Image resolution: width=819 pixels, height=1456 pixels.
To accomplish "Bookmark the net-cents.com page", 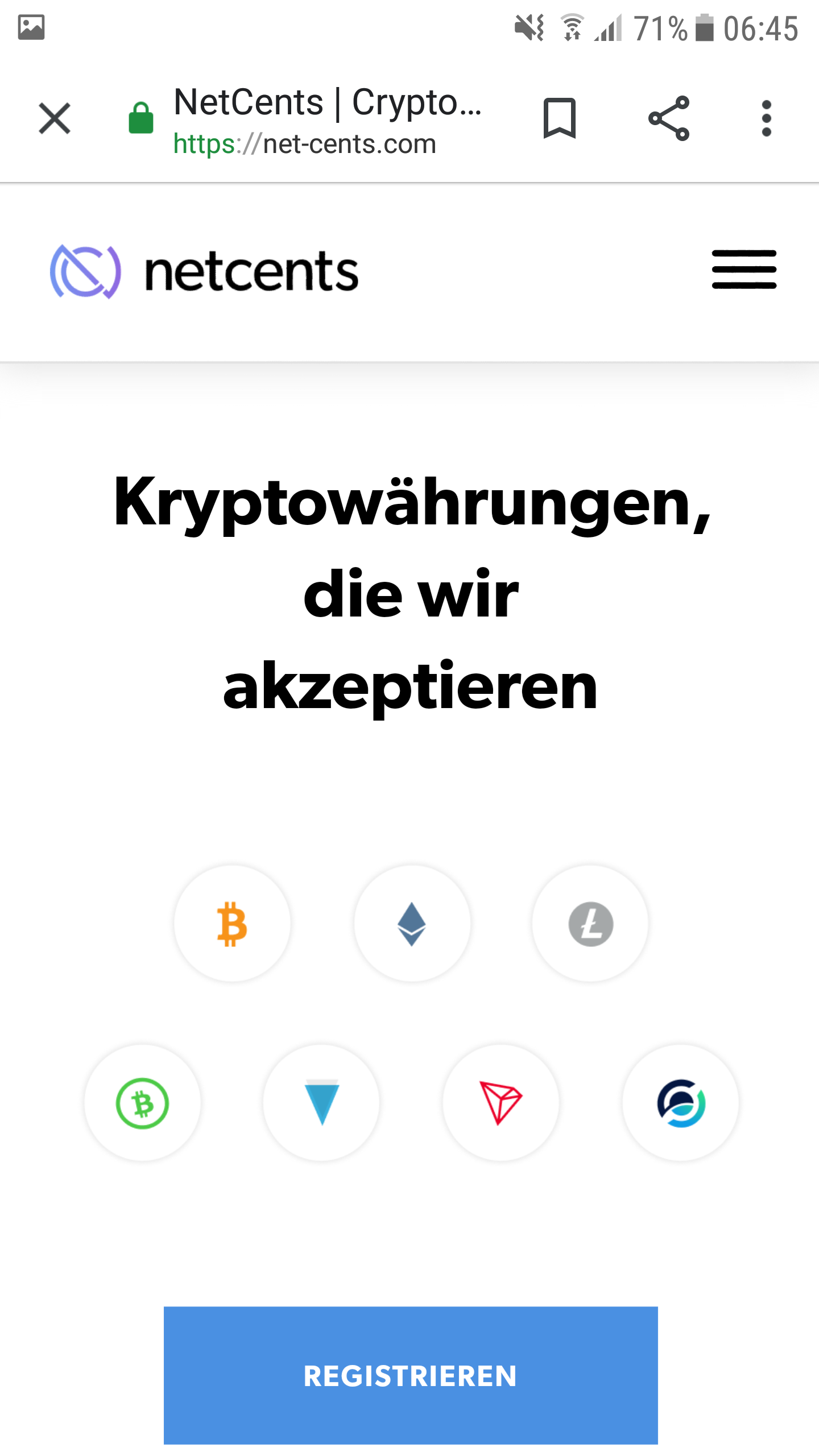I will tap(560, 118).
